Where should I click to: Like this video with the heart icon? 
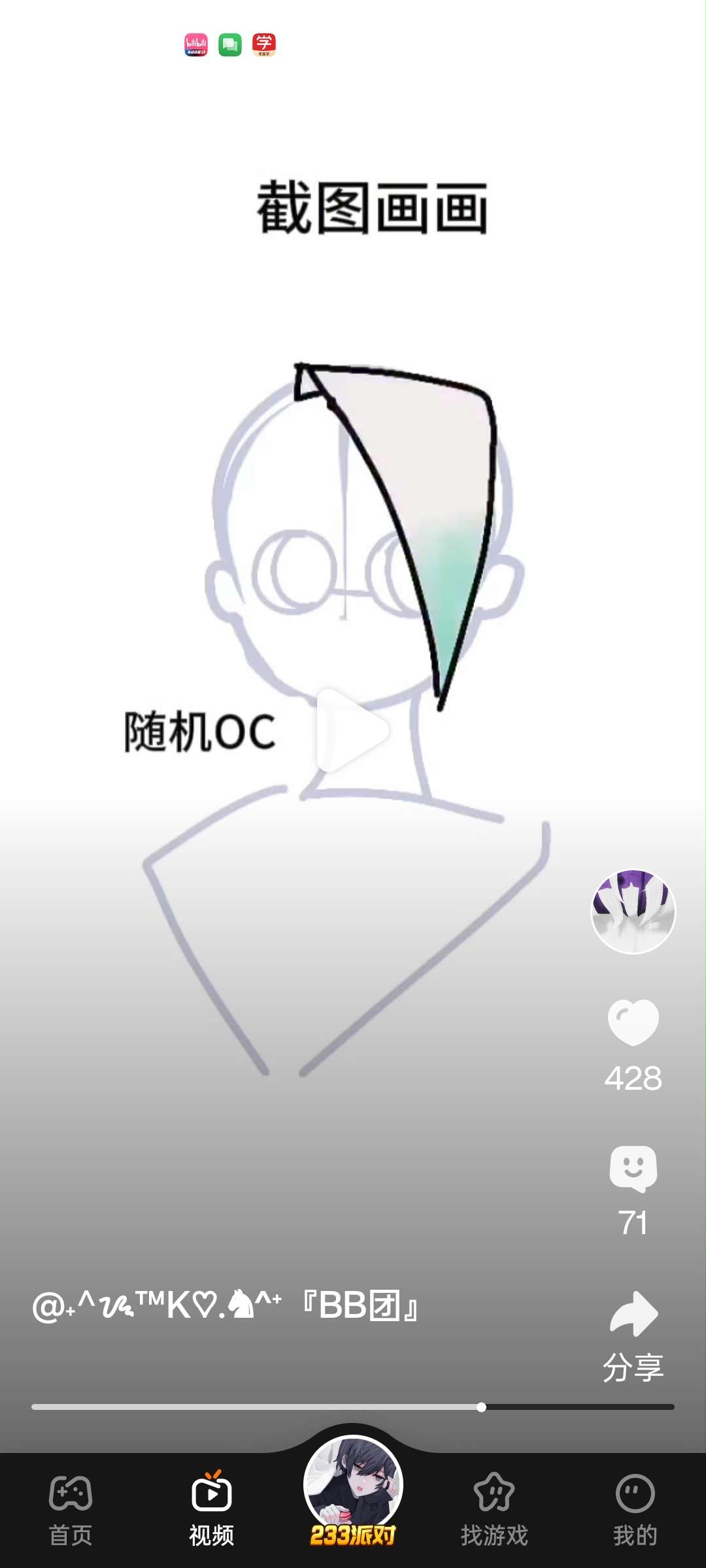(x=633, y=1022)
